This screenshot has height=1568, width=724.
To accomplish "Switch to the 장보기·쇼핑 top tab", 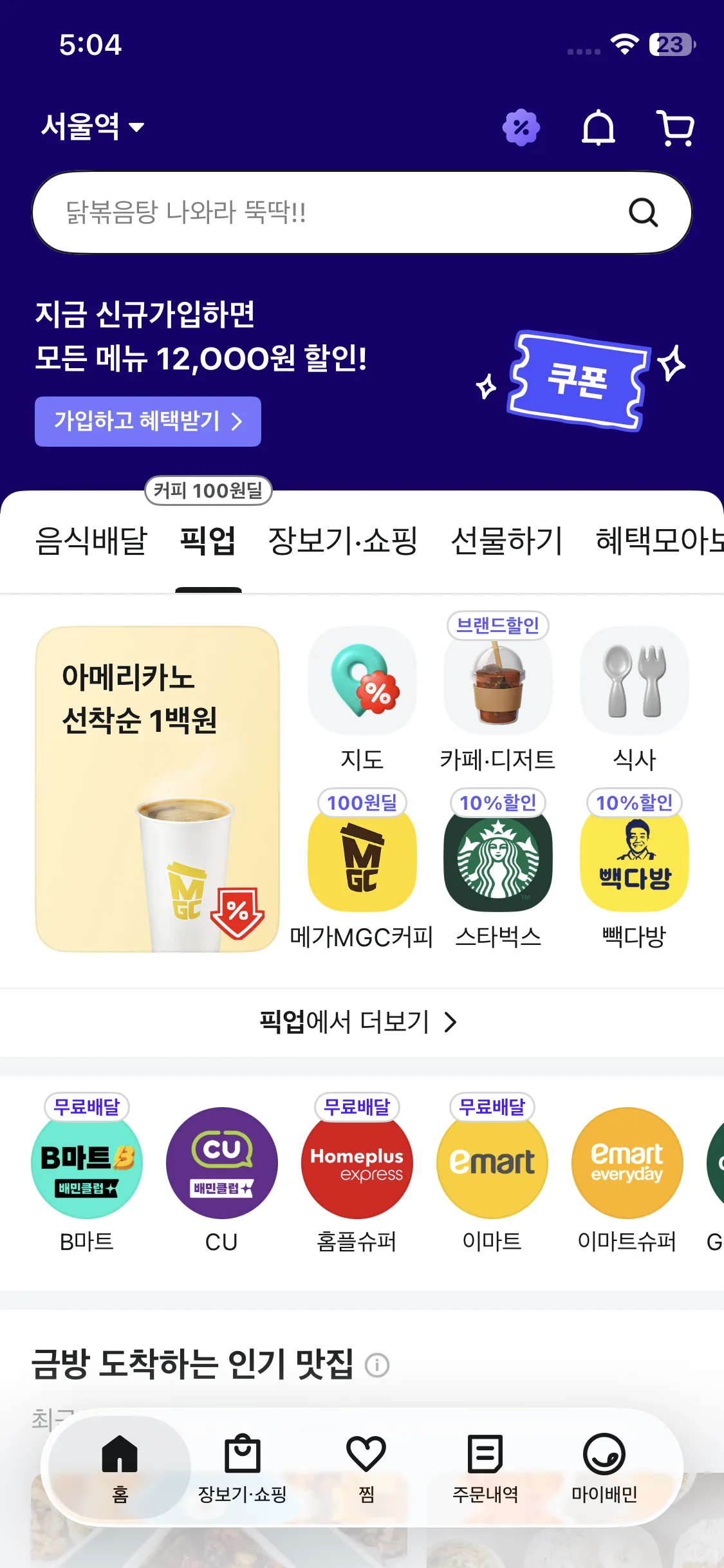I will click(342, 541).
